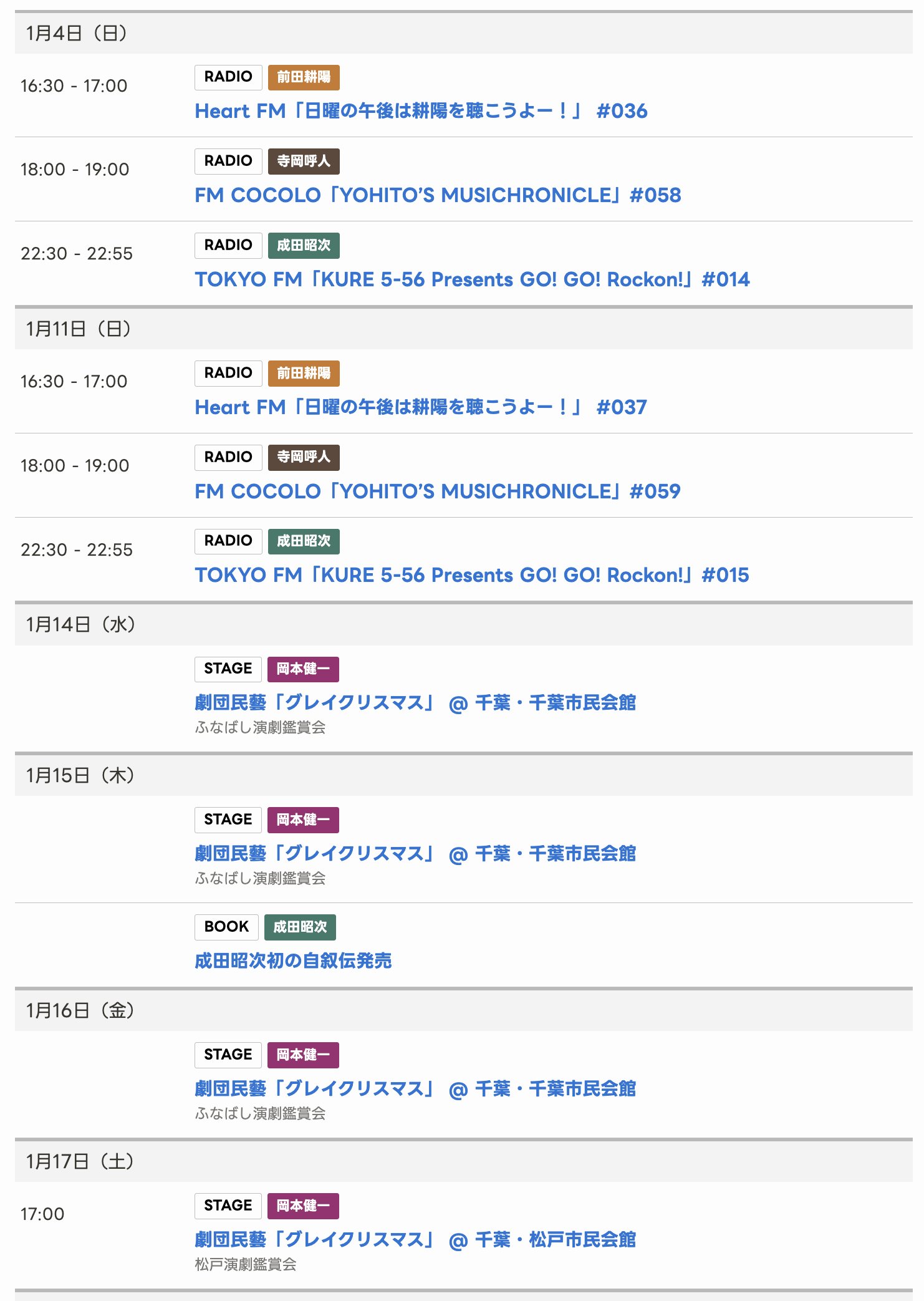Viewport: 924px width, 1301px height.
Task: Open グレイクリスマス 松戸市民会館 stage link
Action: [x=415, y=1240]
